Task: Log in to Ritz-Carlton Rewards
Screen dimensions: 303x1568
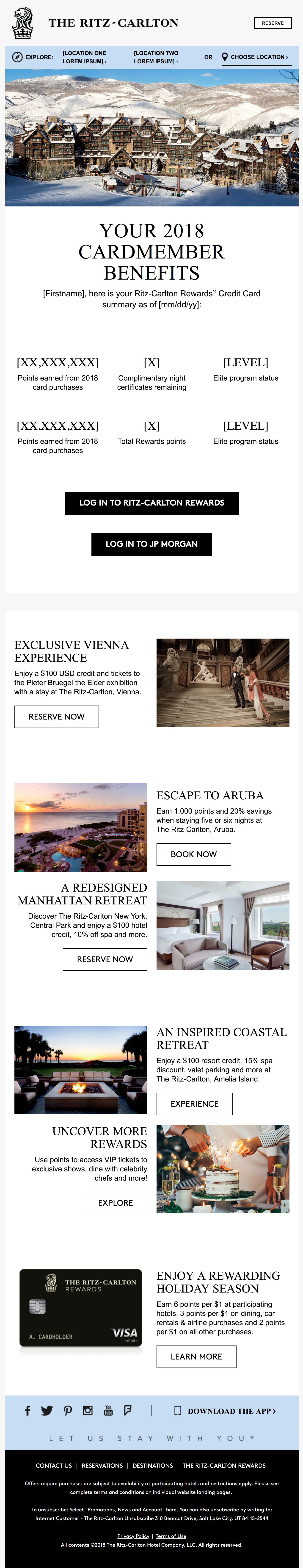Action: 151,503
